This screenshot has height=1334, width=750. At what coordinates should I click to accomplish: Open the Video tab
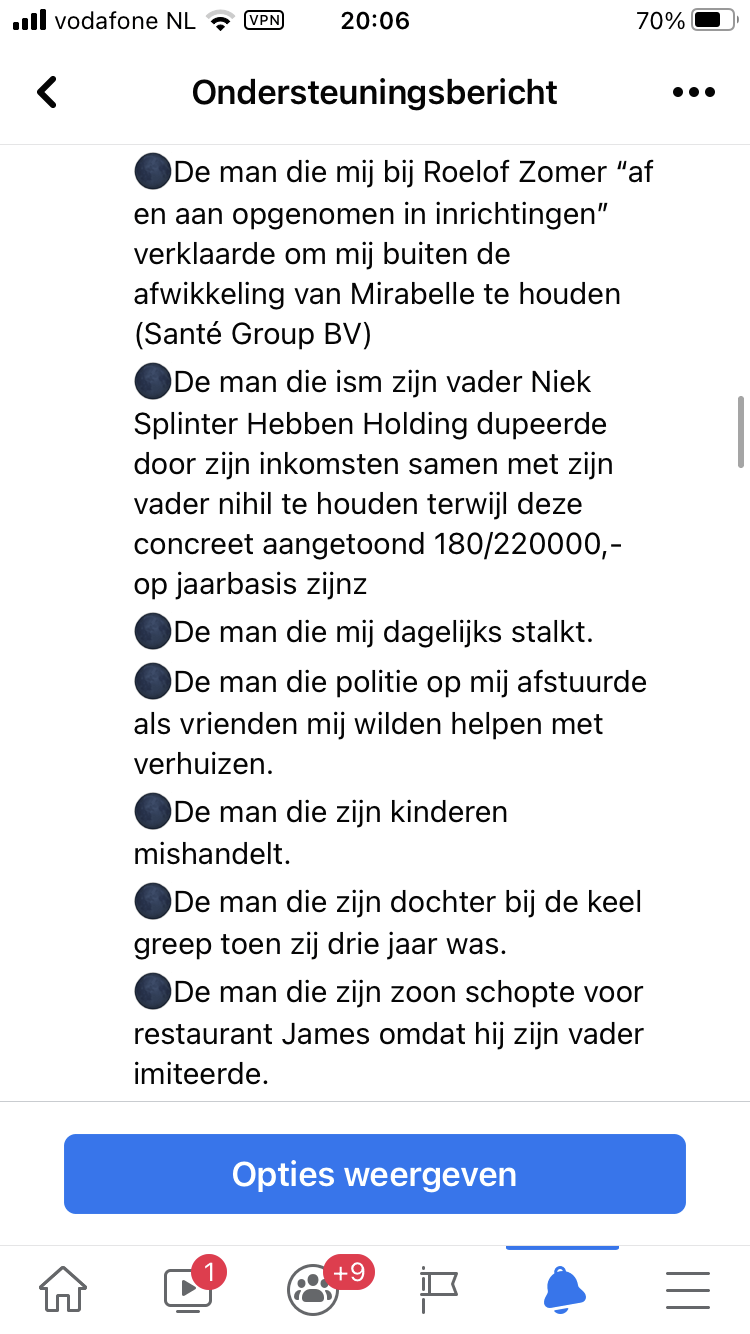point(190,1287)
